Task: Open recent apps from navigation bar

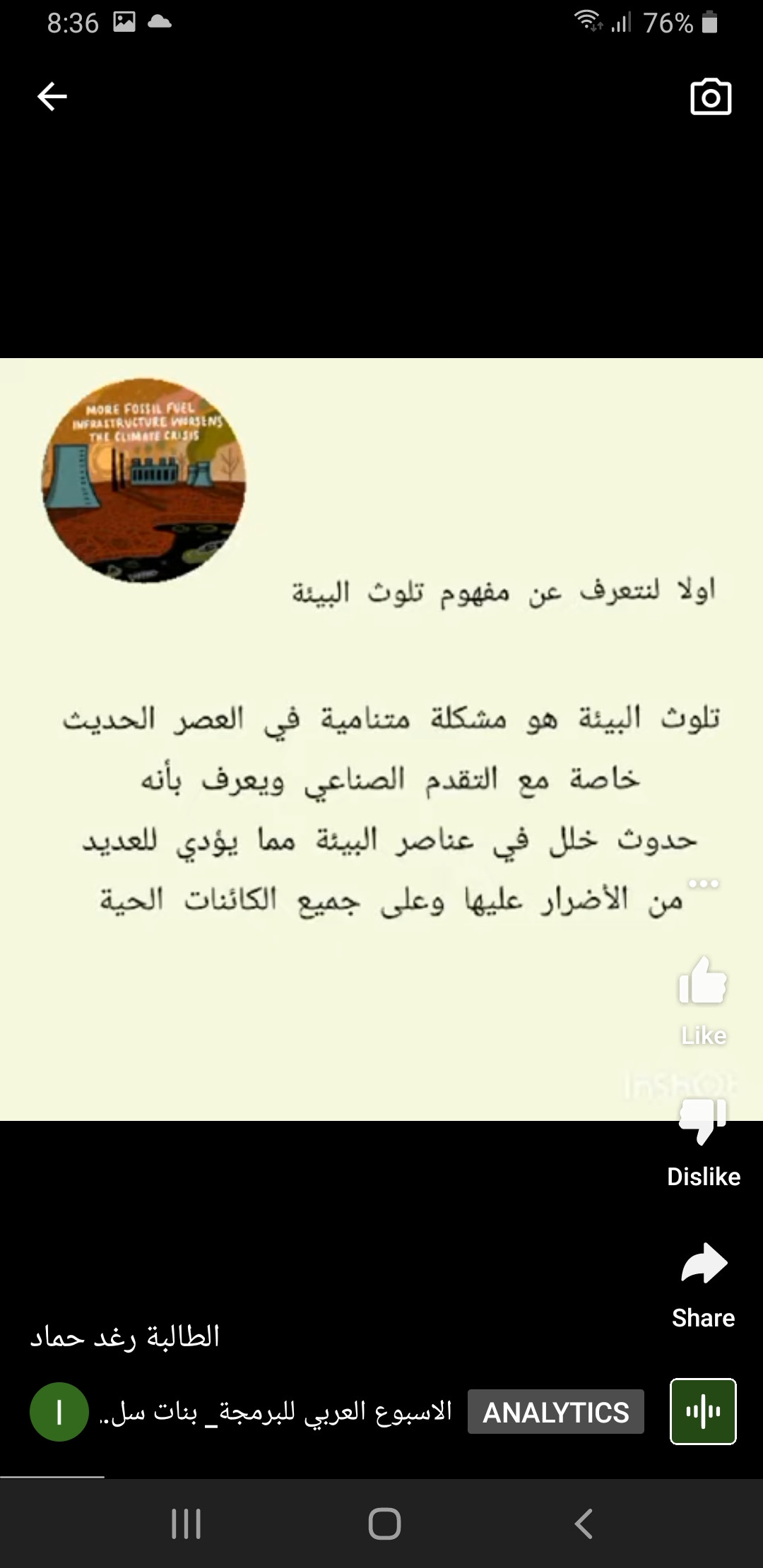Action: coord(187,1524)
